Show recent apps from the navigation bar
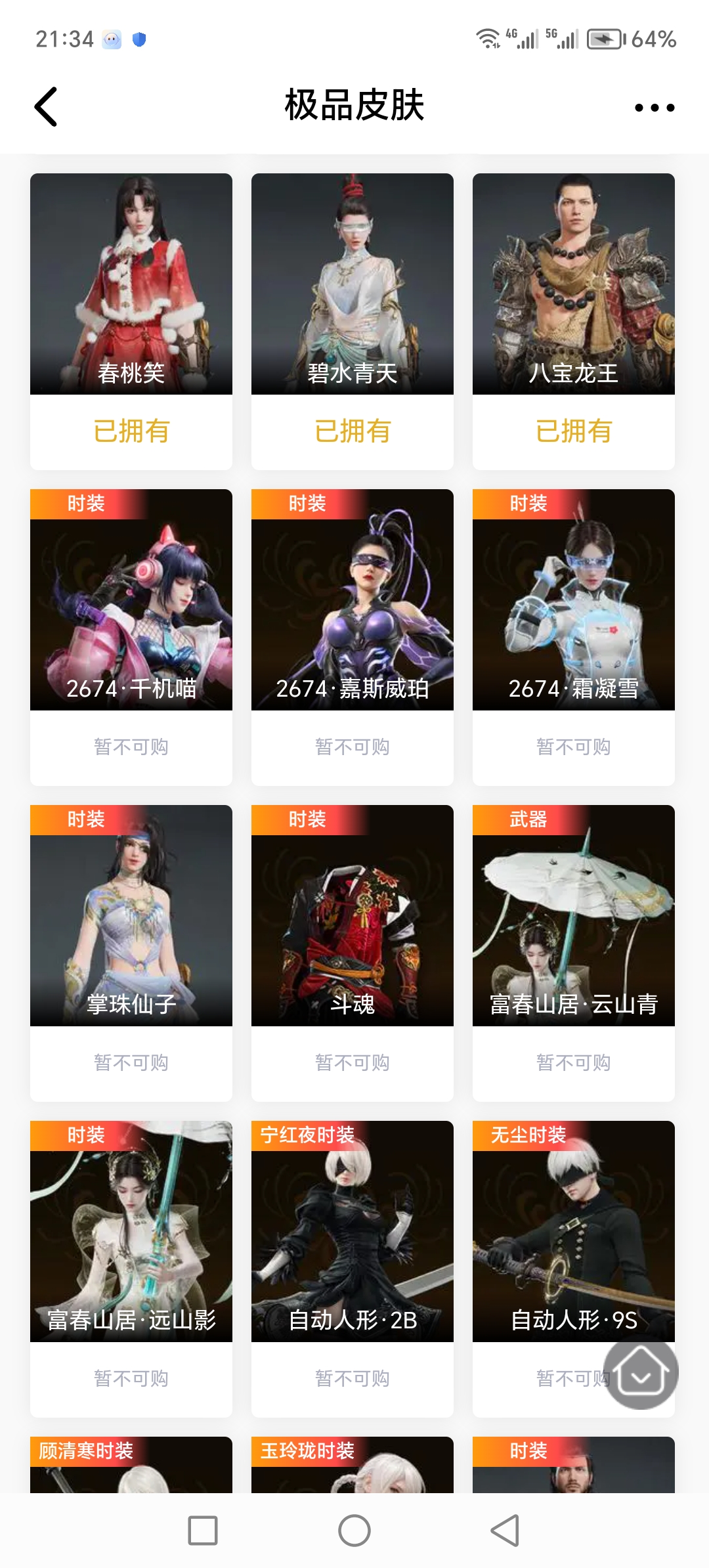The height and width of the screenshot is (1568, 709). (203, 1531)
